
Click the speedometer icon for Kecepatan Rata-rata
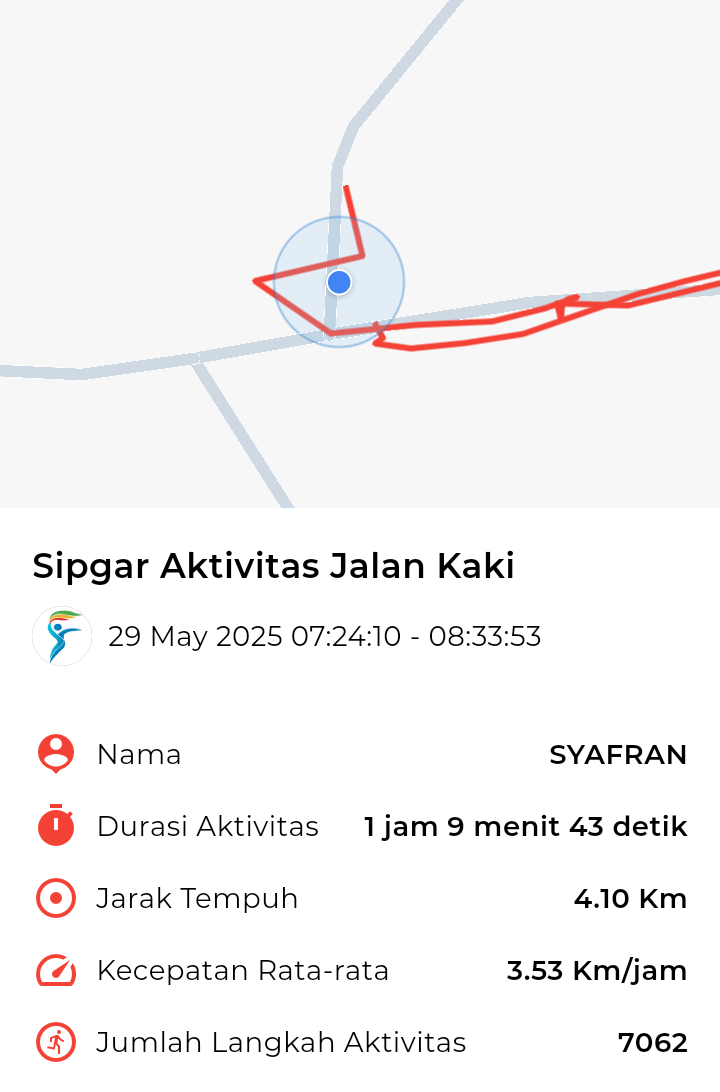(54, 970)
